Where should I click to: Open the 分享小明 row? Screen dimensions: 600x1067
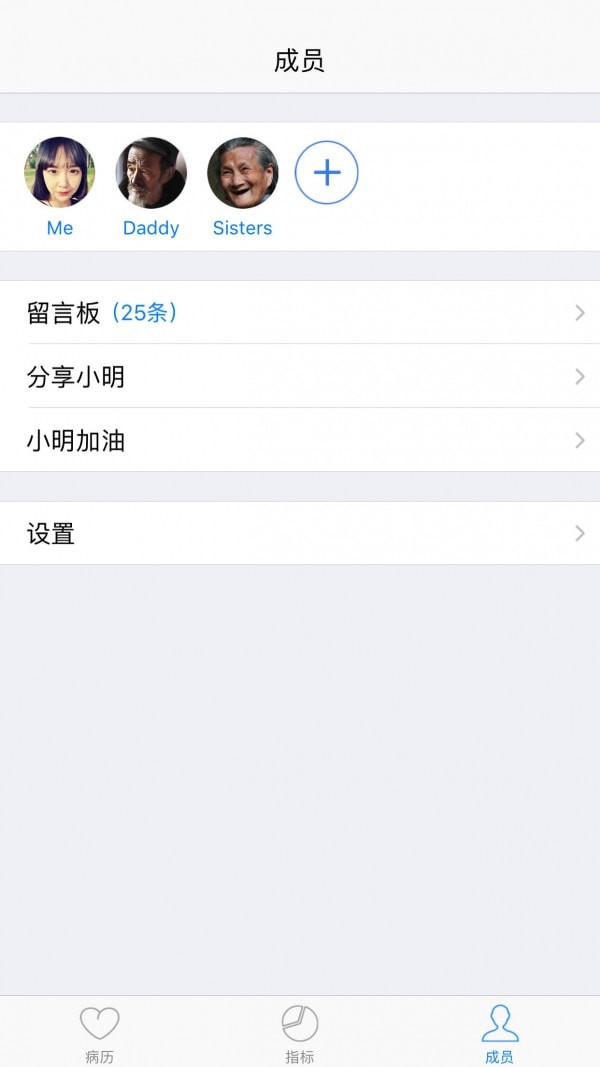click(300, 376)
